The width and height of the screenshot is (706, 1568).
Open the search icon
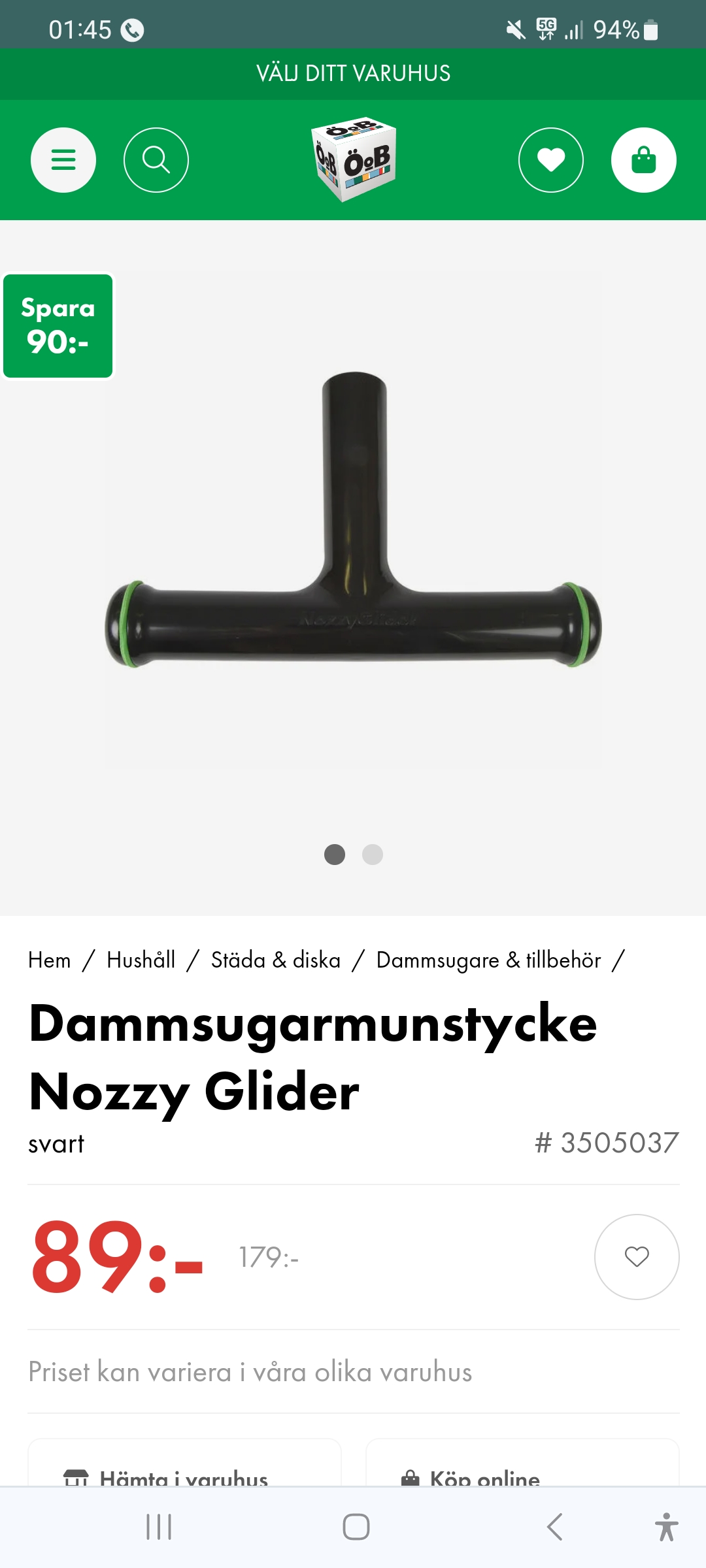coord(156,160)
